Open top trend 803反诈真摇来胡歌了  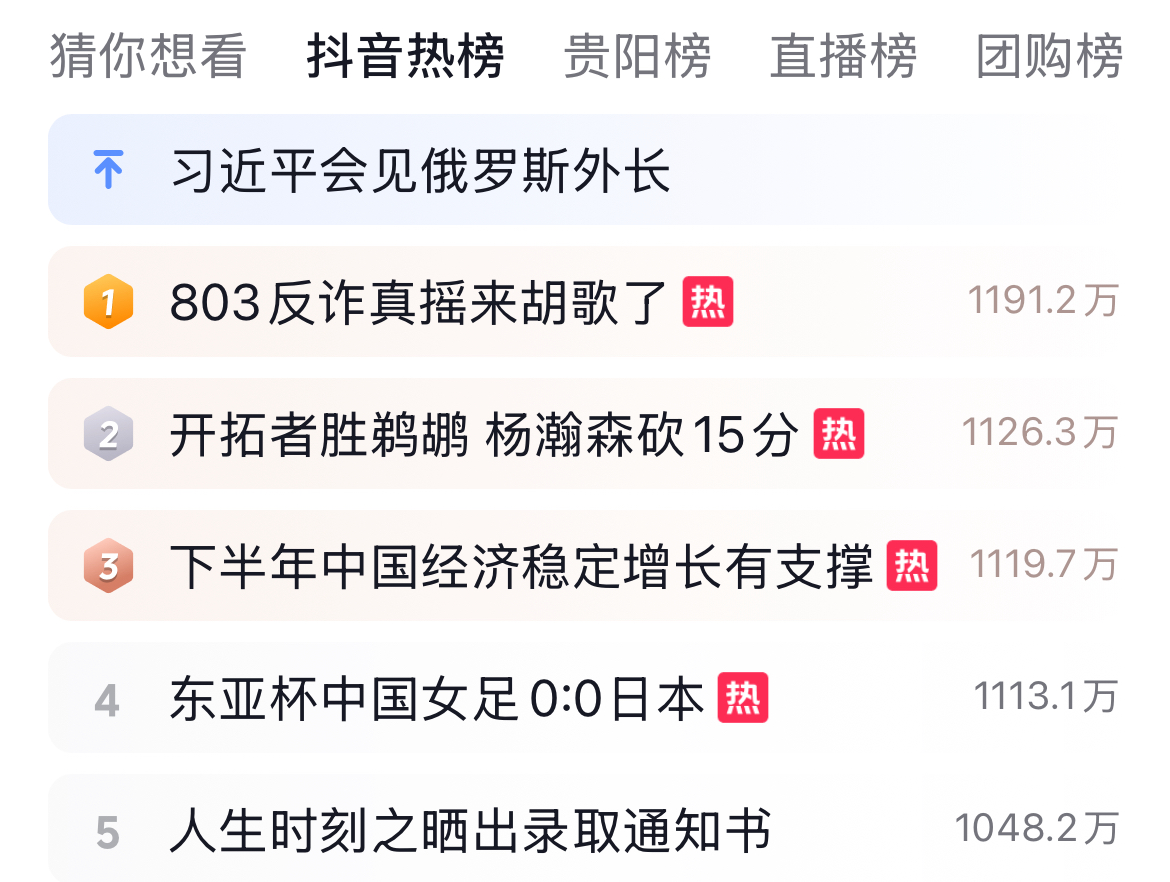coord(418,302)
